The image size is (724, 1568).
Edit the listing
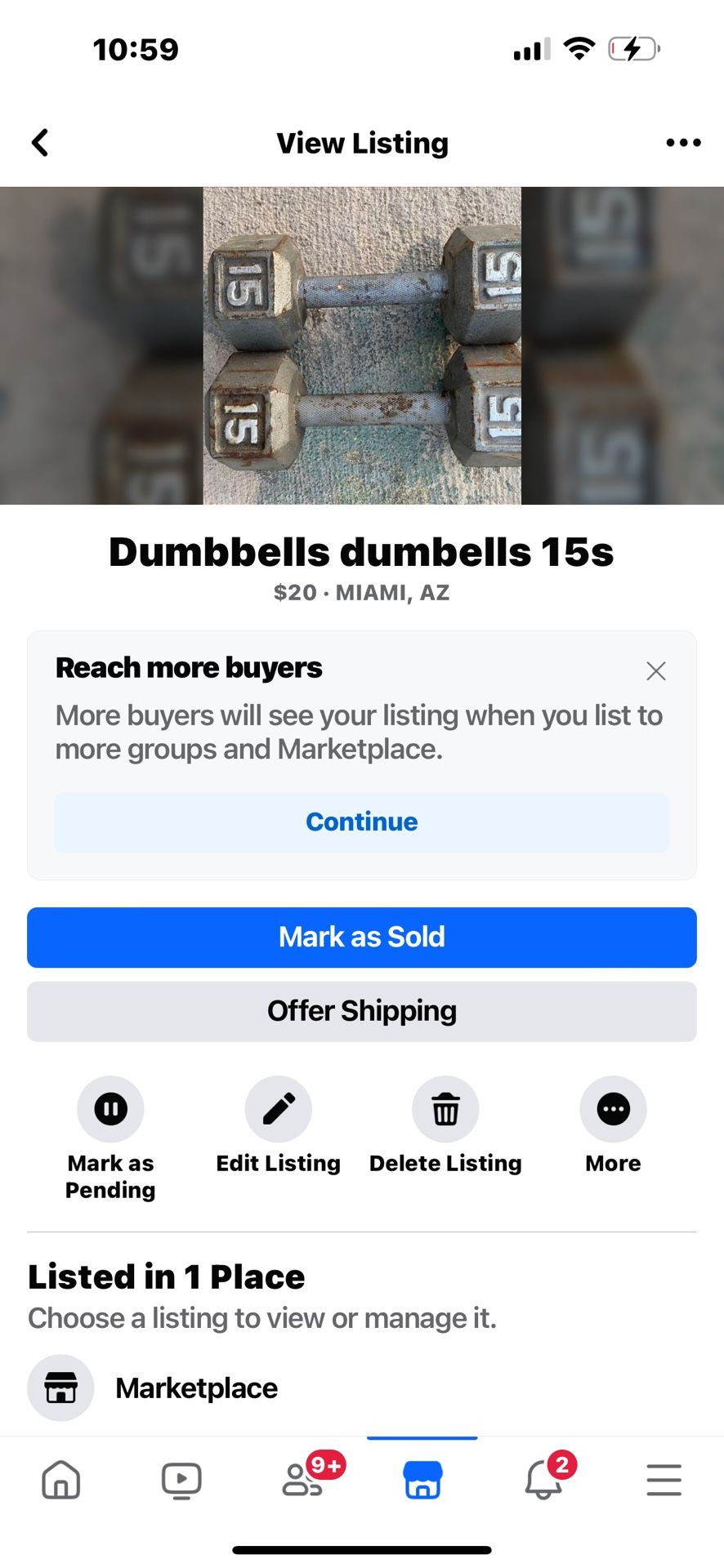(279, 1109)
